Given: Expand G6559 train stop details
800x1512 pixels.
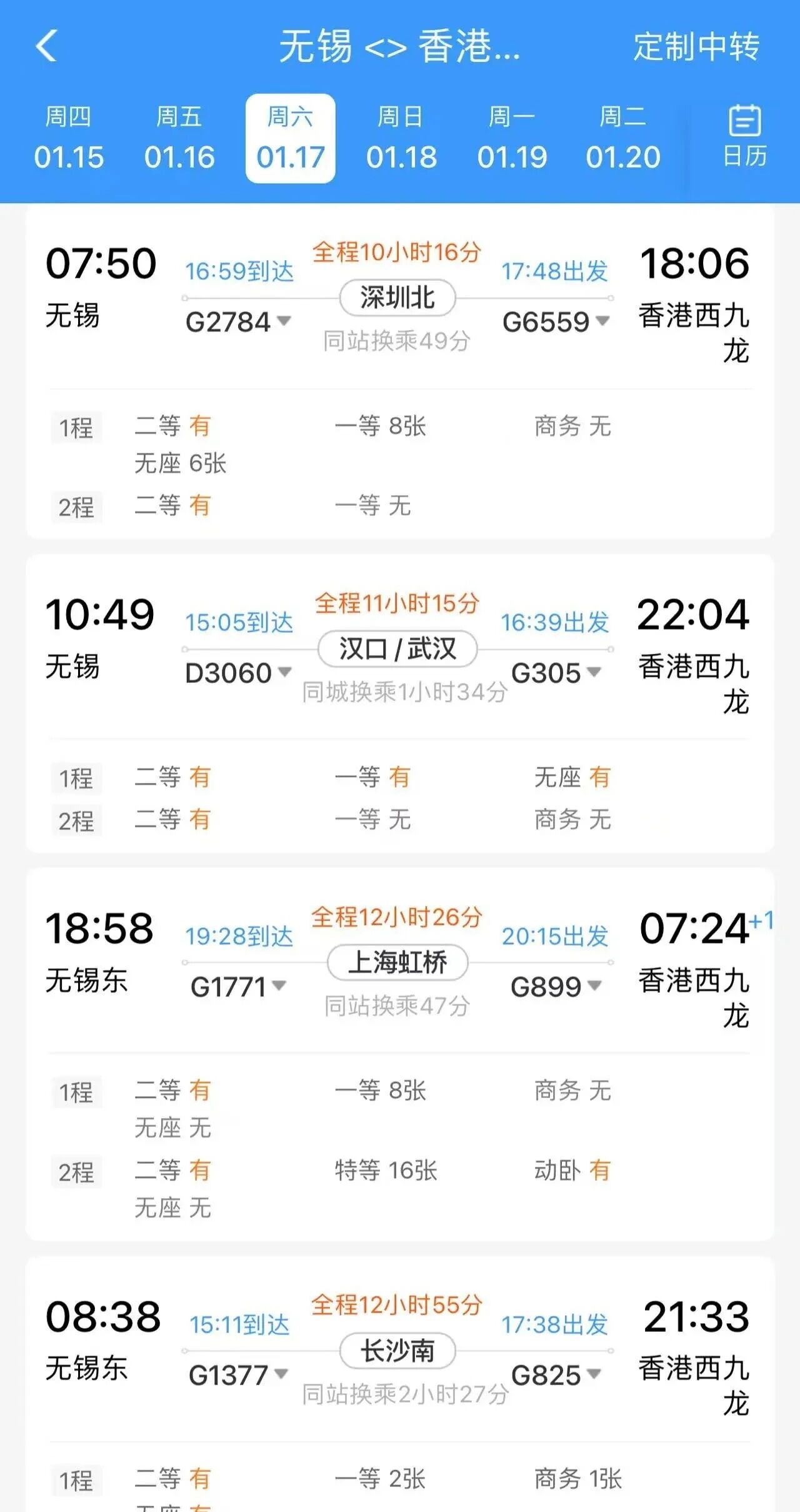Looking at the screenshot, I should (556, 322).
